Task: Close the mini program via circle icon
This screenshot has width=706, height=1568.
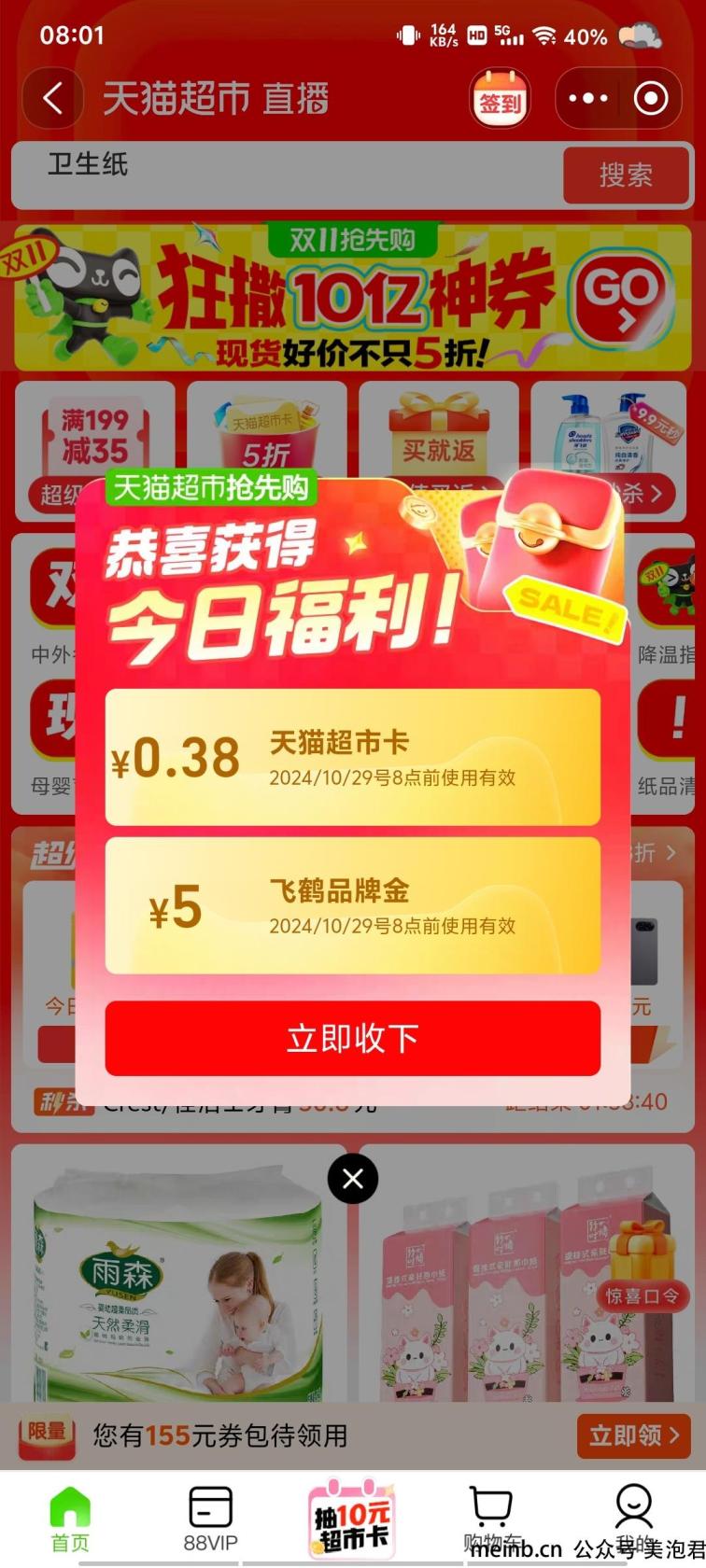Action: pos(650,99)
